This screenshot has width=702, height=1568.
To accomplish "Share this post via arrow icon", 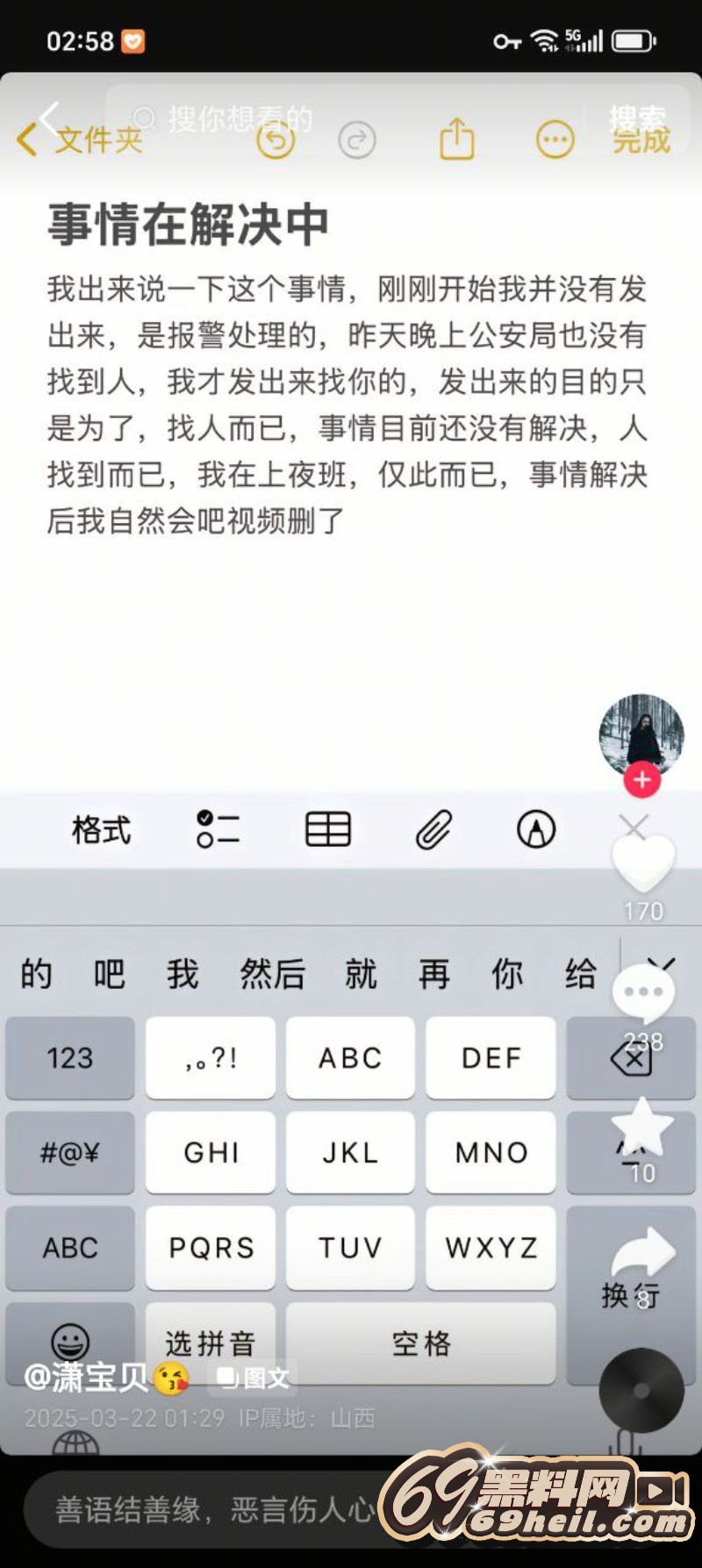I will click(641, 1252).
